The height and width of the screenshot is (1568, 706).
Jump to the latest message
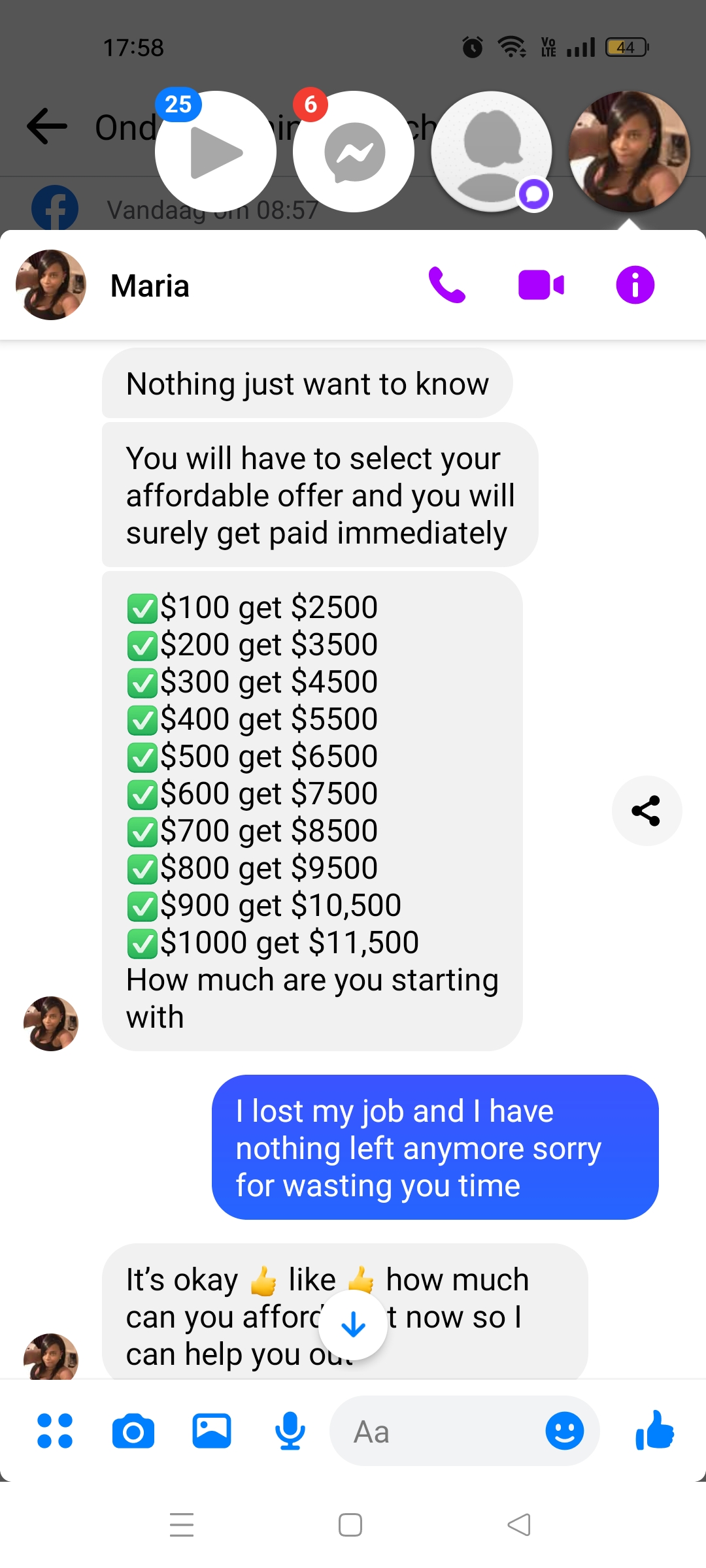click(x=354, y=1326)
